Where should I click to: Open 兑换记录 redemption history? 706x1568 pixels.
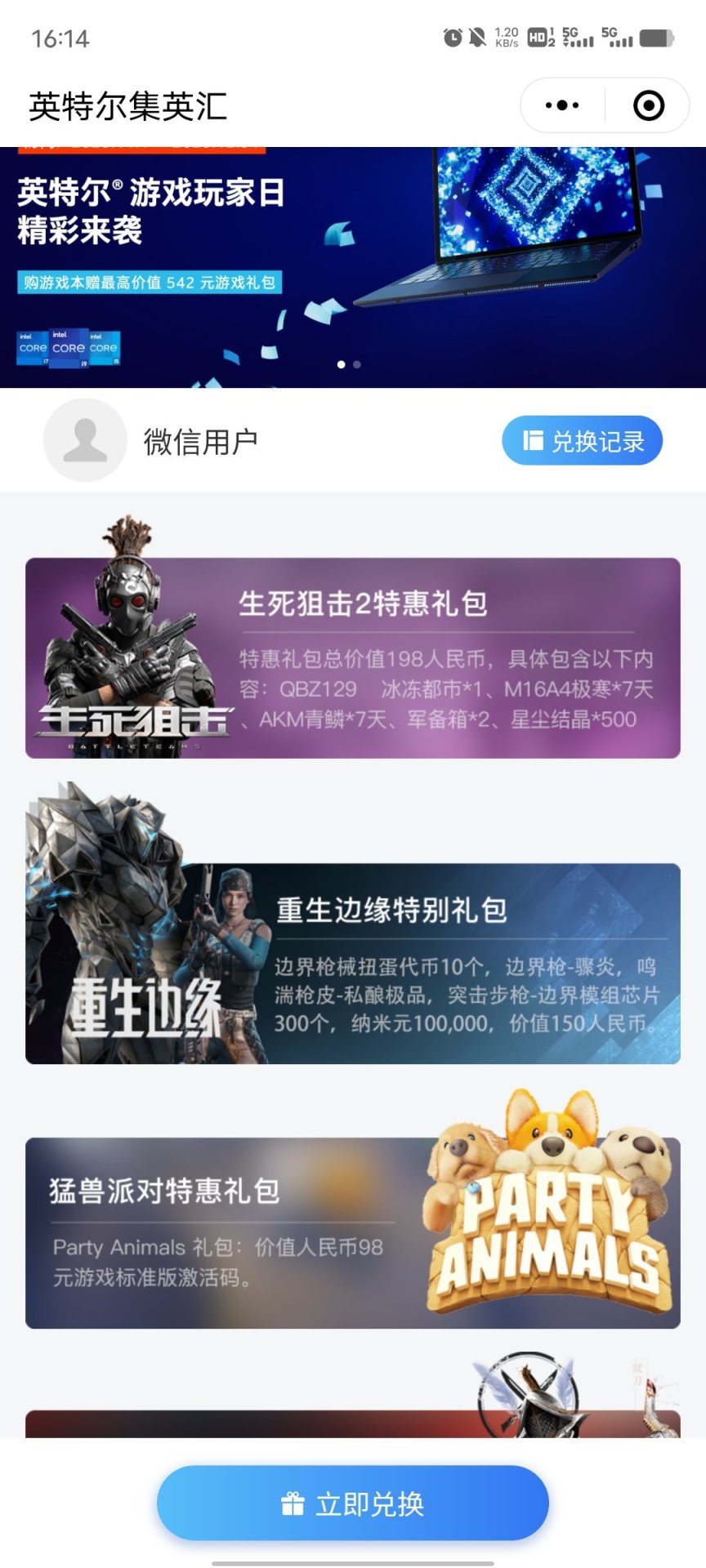tap(582, 441)
